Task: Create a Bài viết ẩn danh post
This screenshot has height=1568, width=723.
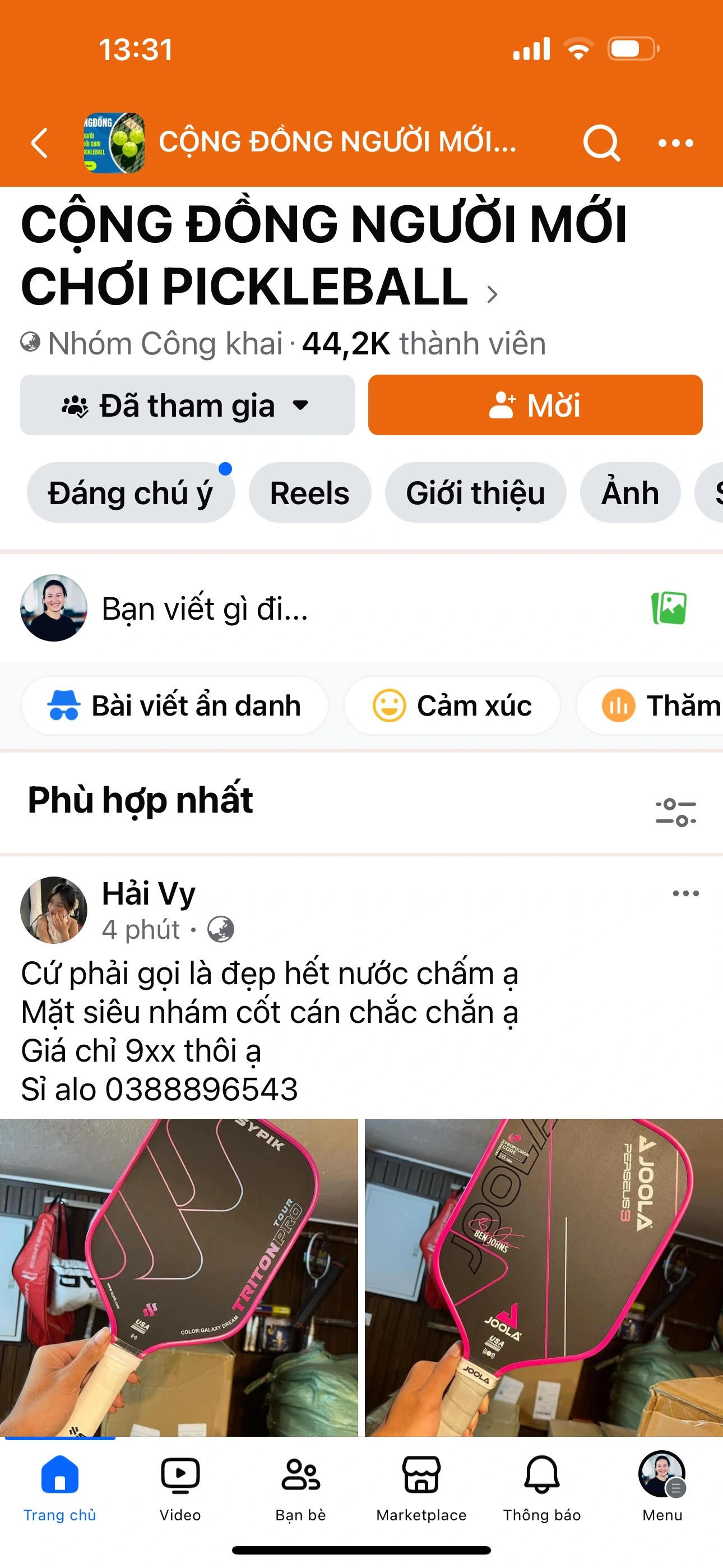Action: tap(175, 706)
